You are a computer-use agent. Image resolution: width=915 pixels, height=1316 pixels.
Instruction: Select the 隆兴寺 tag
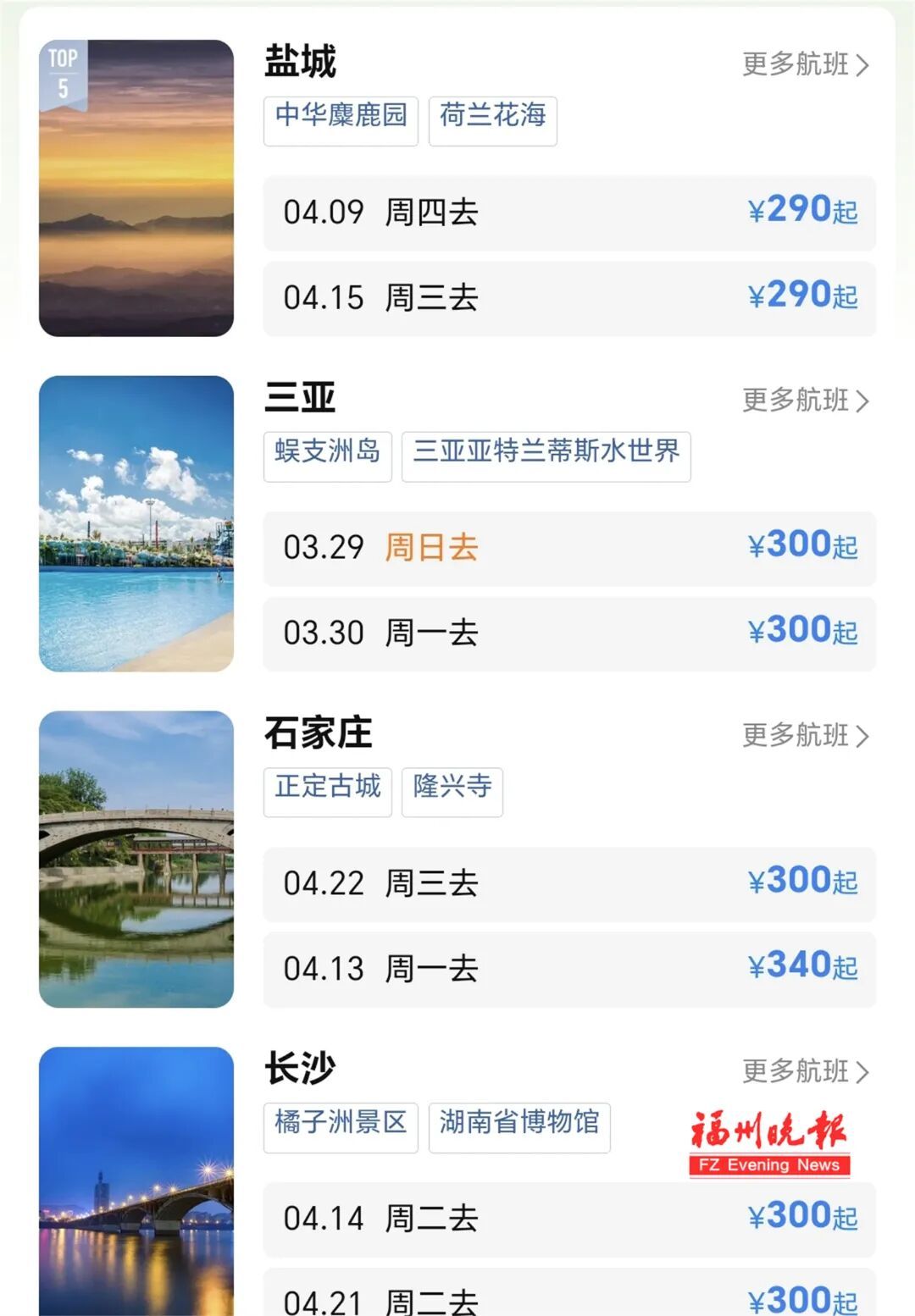click(452, 791)
